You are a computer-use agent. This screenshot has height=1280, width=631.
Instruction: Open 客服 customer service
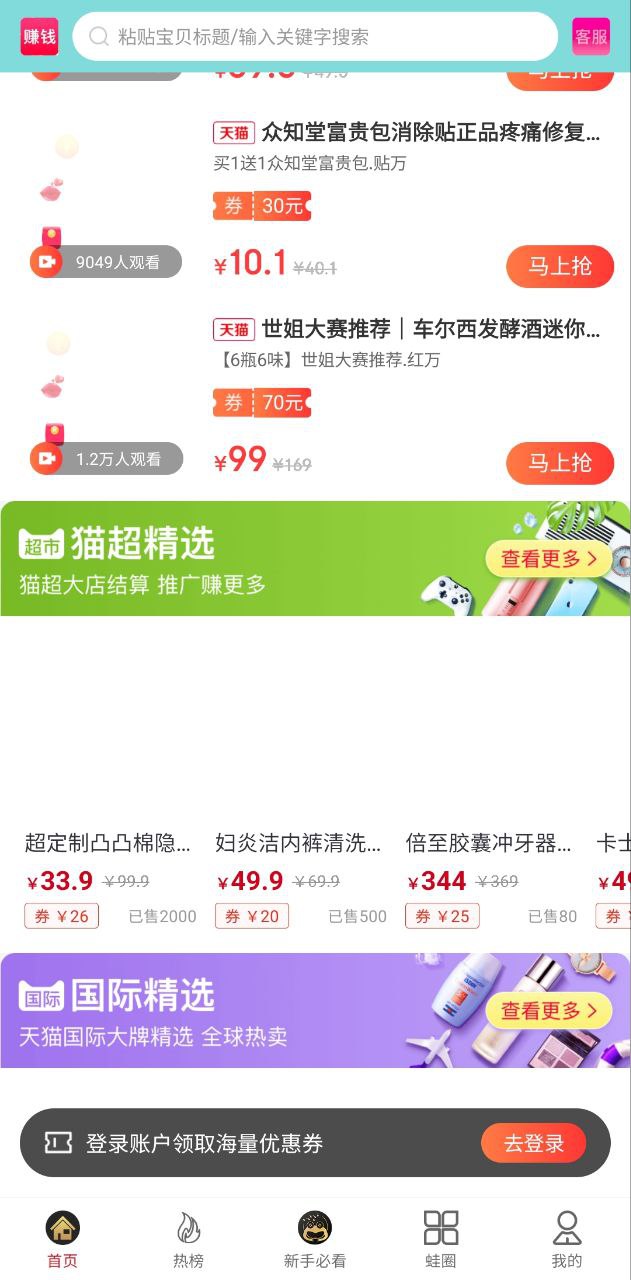(591, 37)
